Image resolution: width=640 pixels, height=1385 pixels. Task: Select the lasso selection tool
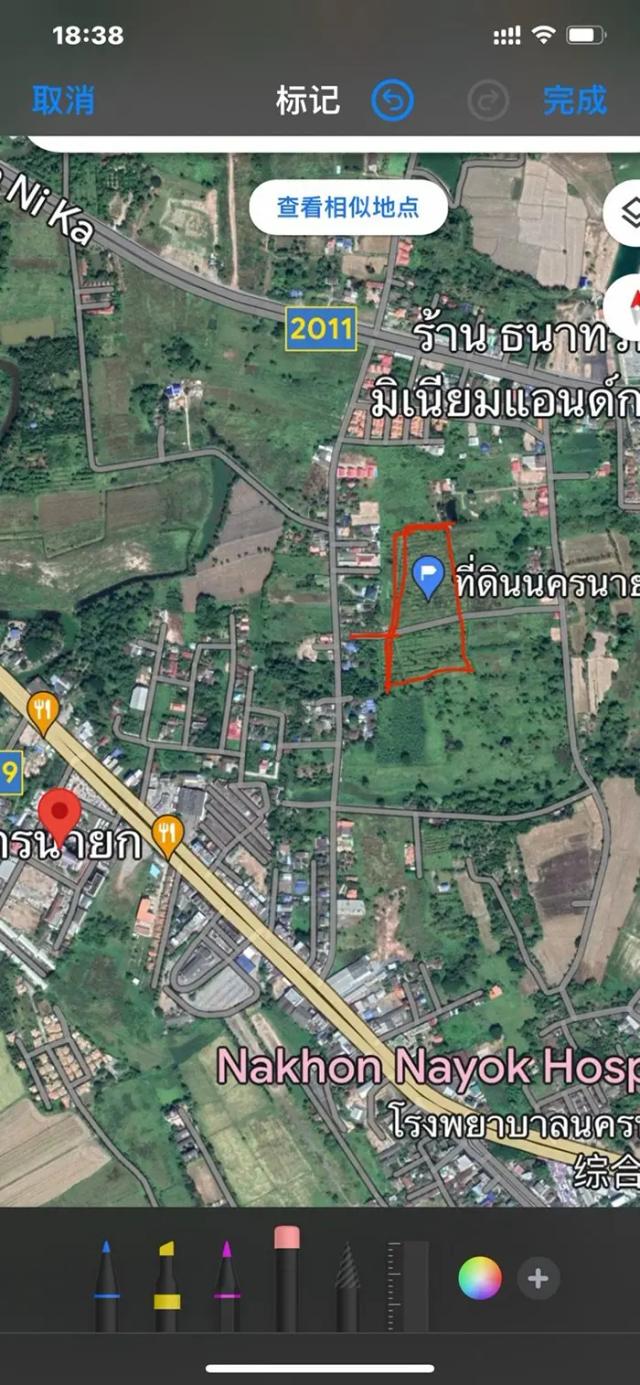pyautogui.click(x=347, y=1285)
